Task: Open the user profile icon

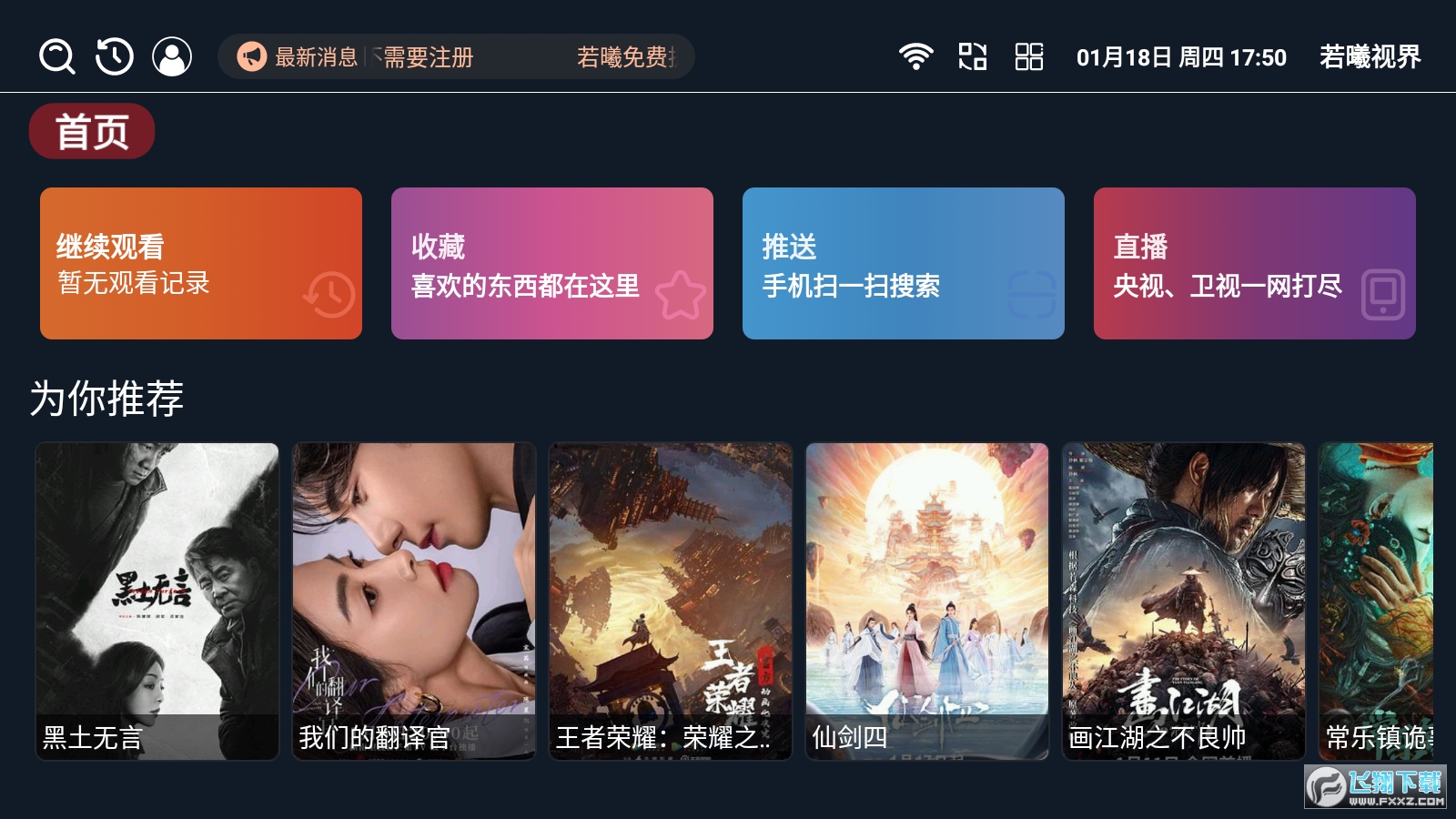Action: (x=172, y=56)
